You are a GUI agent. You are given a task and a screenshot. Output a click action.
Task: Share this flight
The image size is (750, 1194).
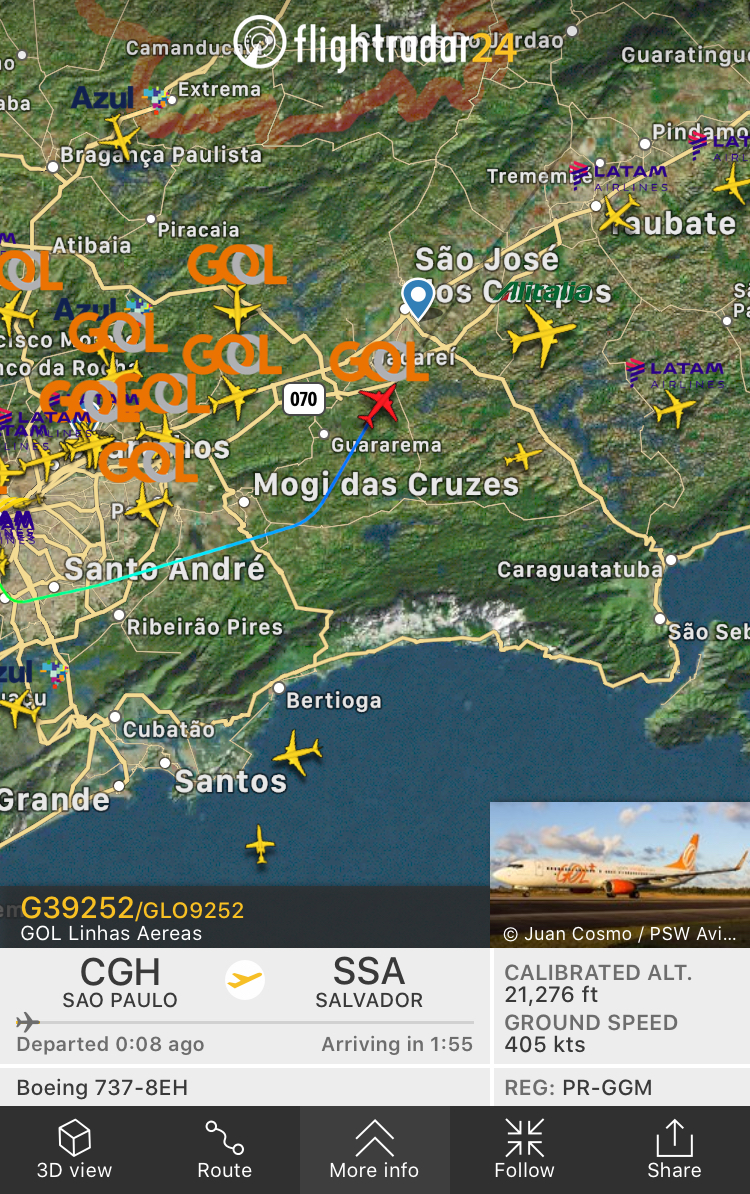pyautogui.click(x=674, y=1149)
